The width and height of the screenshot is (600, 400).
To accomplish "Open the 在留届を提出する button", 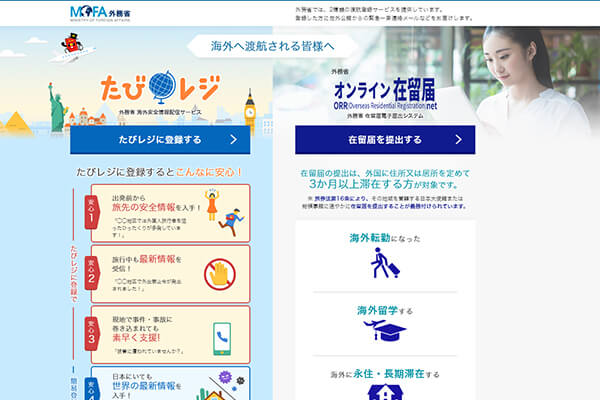I will click(x=385, y=140).
